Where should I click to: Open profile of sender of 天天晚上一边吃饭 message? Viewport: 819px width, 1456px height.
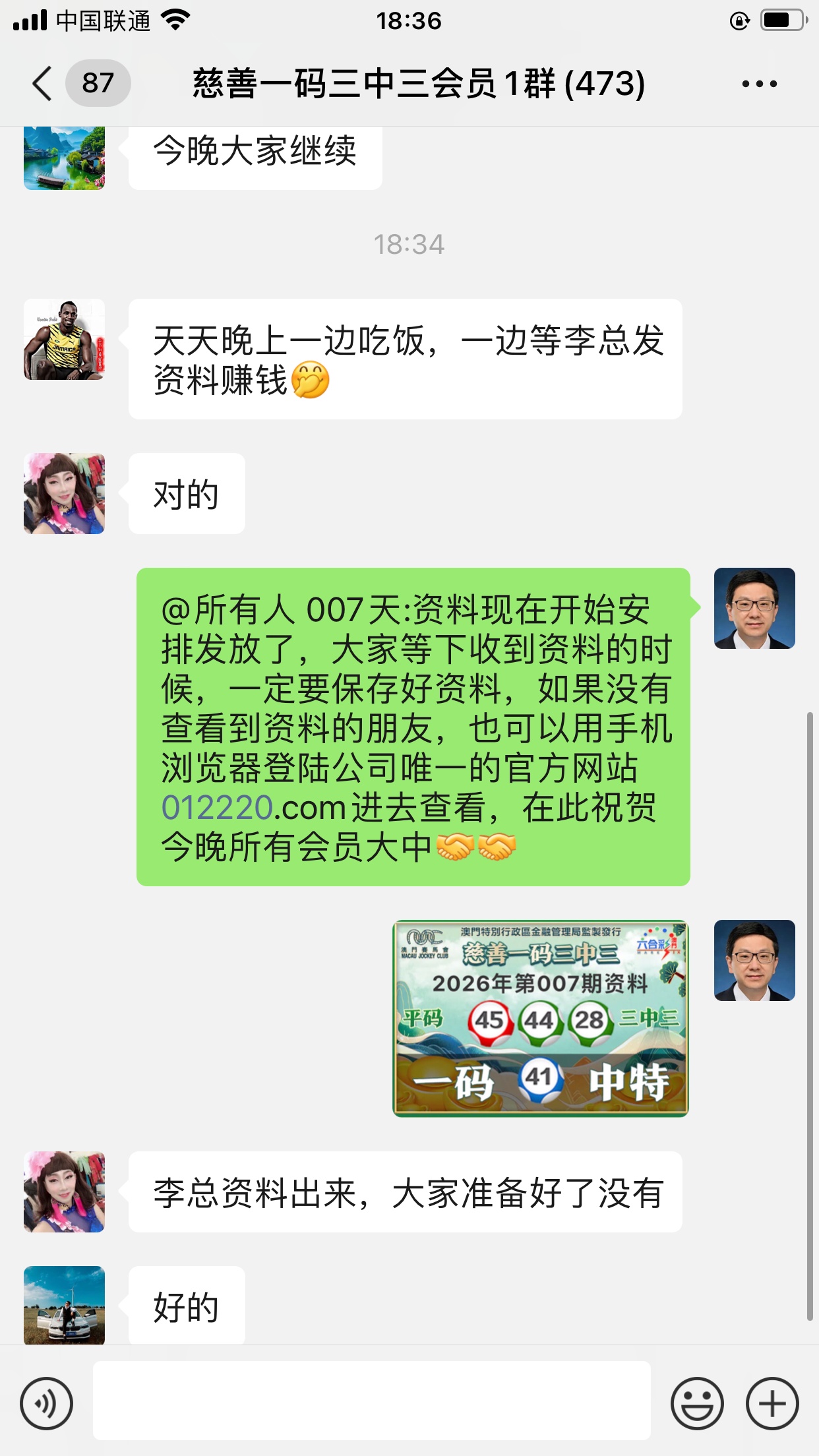tap(64, 340)
